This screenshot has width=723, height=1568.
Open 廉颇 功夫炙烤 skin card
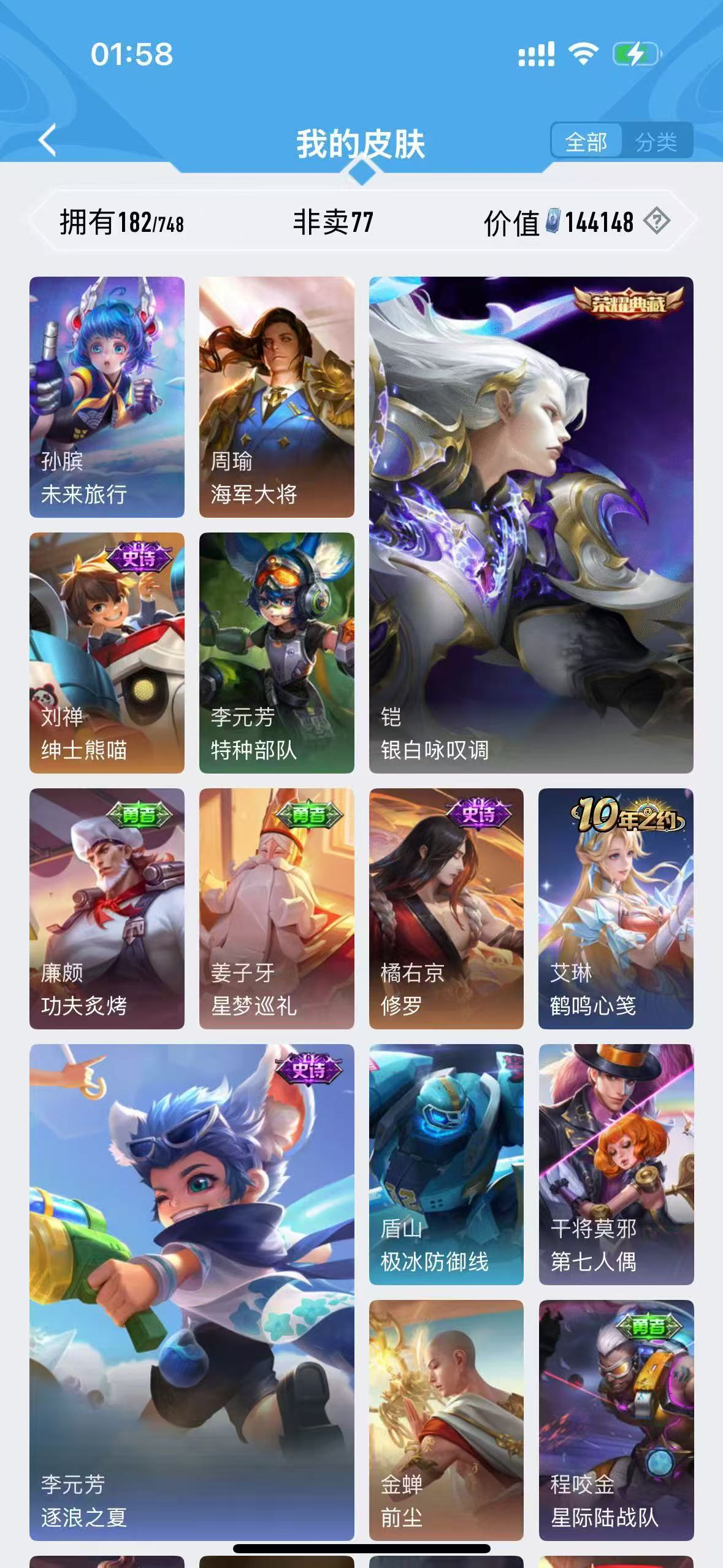click(107, 908)
